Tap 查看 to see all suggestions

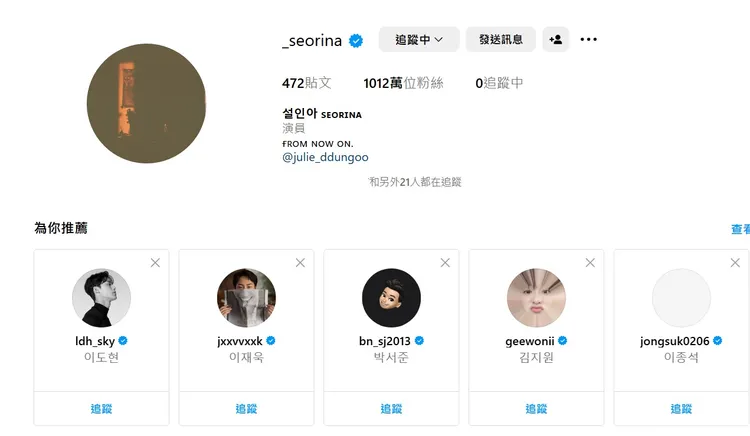click(x=740, y=229)
